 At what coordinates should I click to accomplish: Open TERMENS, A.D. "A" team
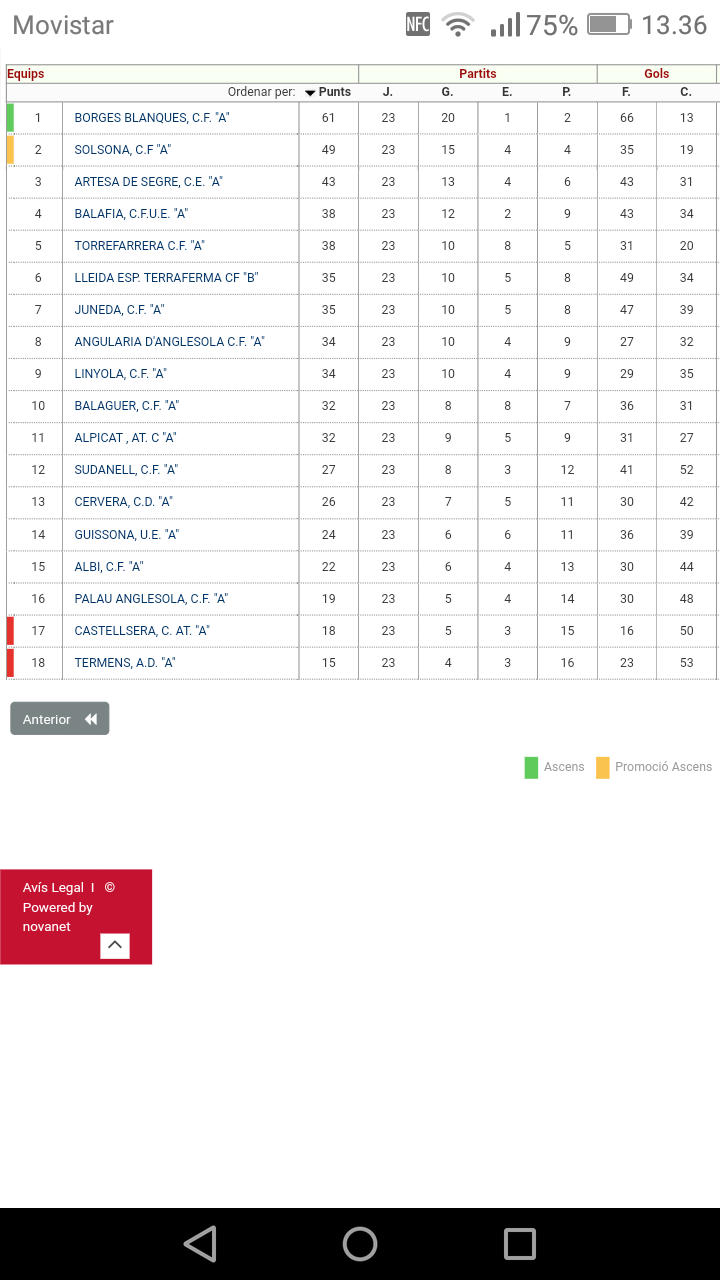[125, 663]
